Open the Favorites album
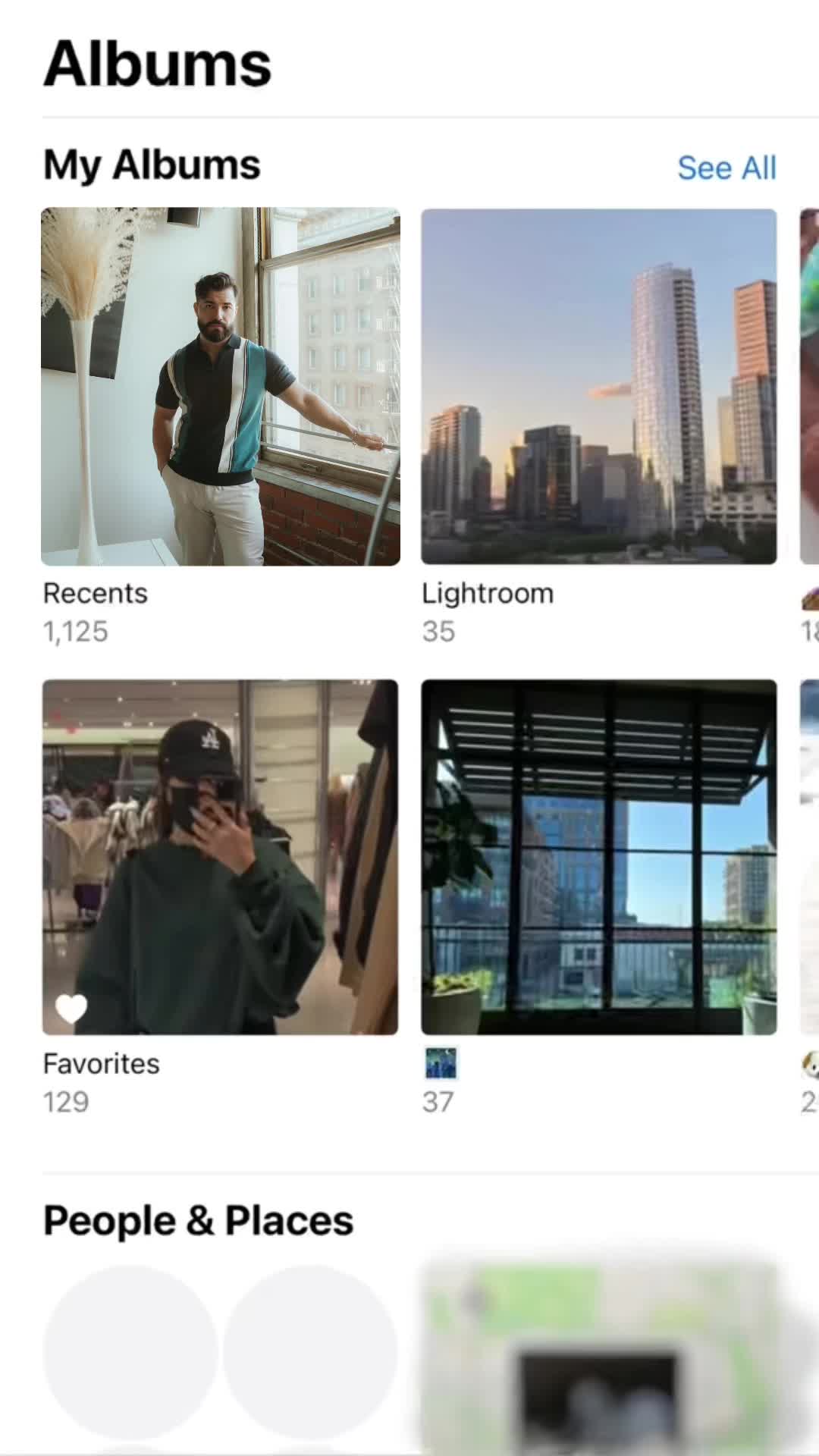The image size is (819, 1456). (220, 857)
